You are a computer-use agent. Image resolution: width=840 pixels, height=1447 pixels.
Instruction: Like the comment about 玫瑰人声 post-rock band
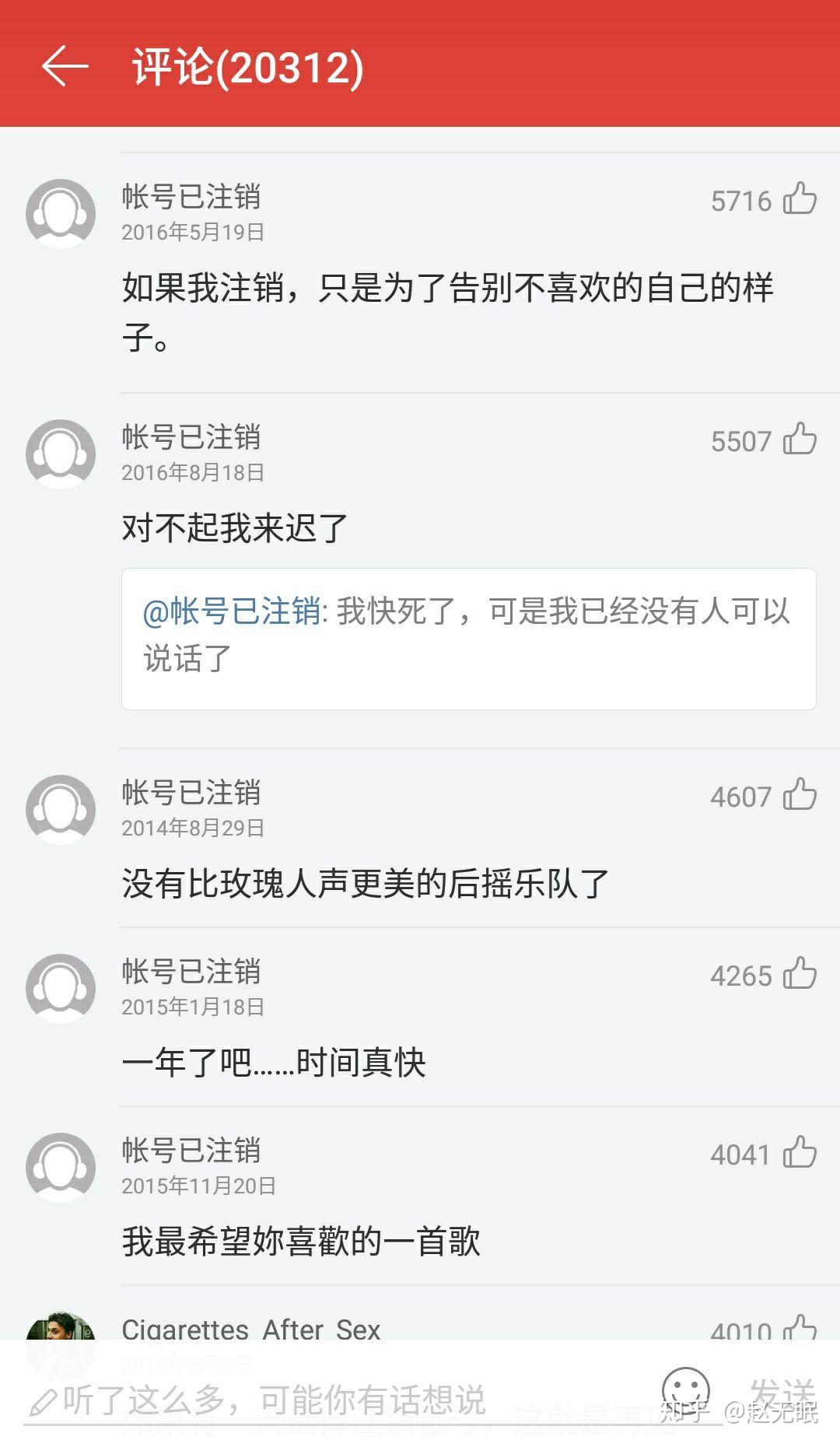click(799, 796)
